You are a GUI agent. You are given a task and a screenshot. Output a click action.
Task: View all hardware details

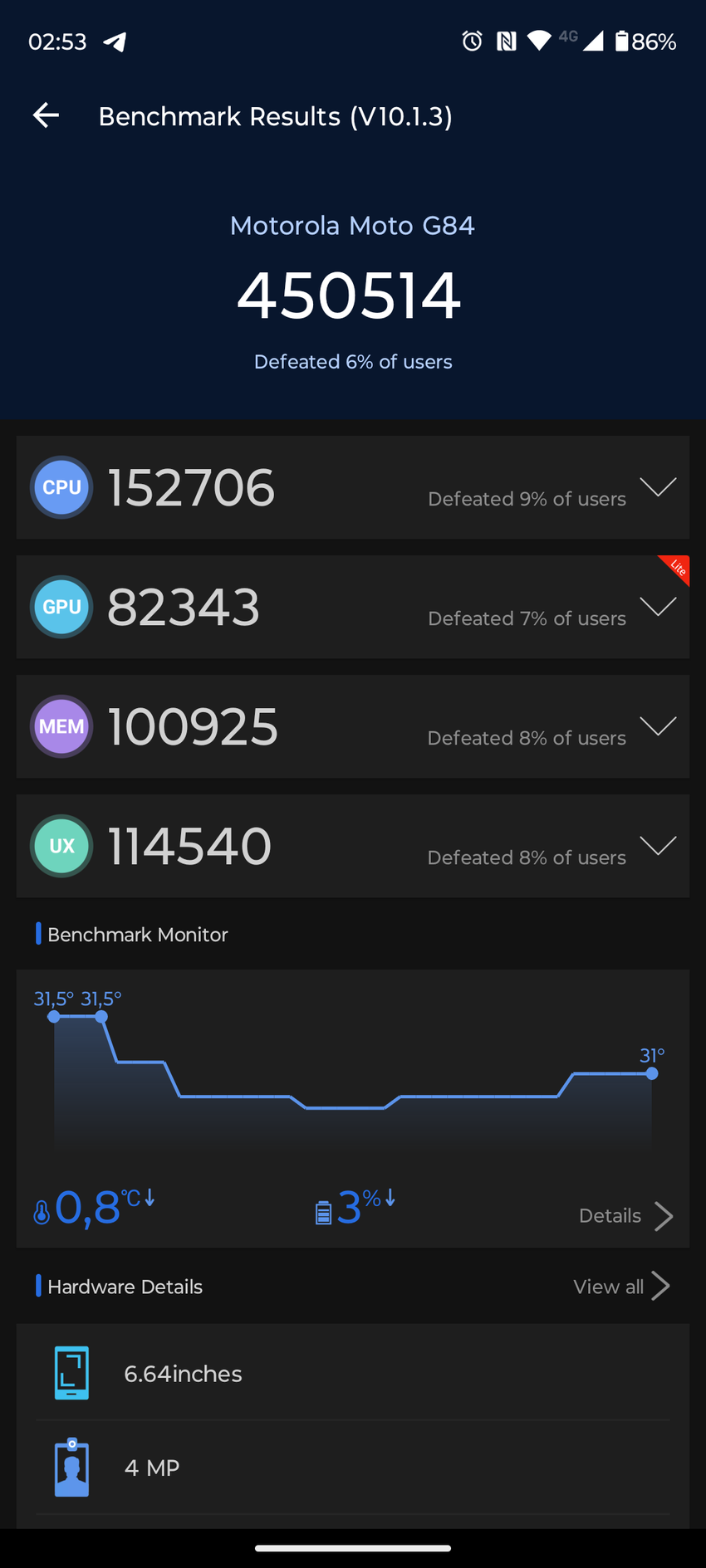pyautogui.click(x=620, y=1287)
